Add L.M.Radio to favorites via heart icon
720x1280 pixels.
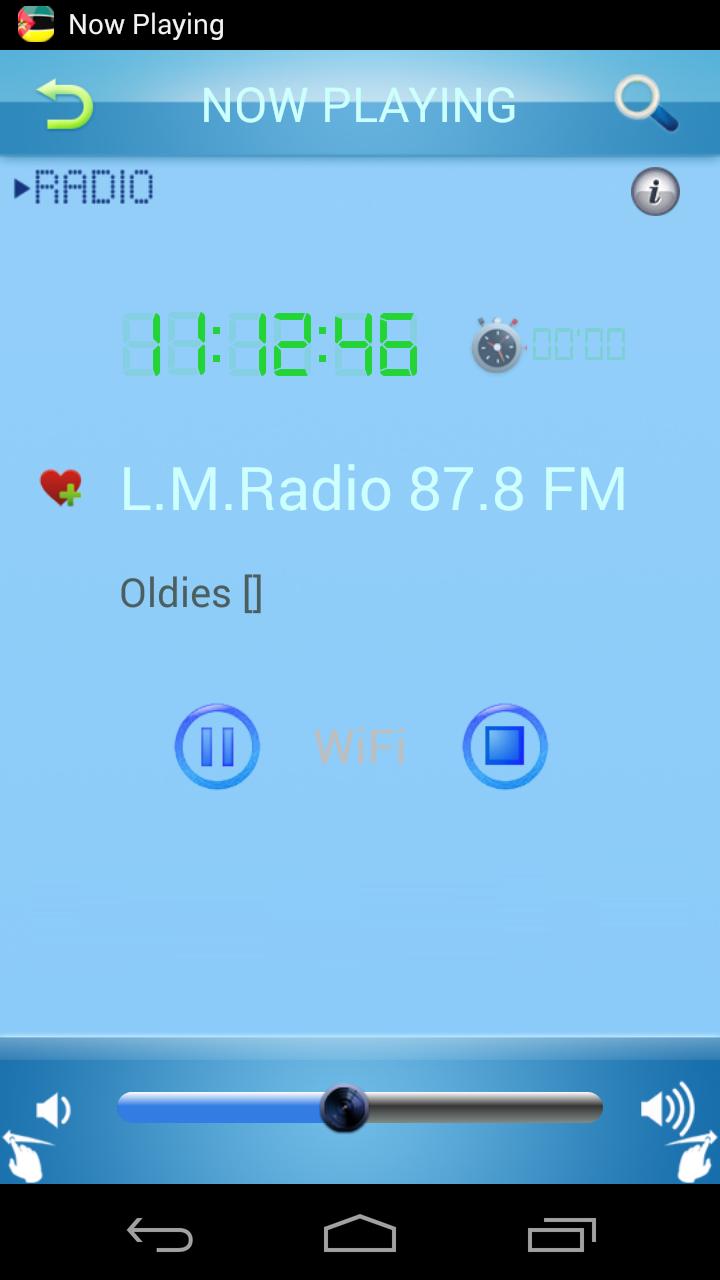tap(62, 489)
